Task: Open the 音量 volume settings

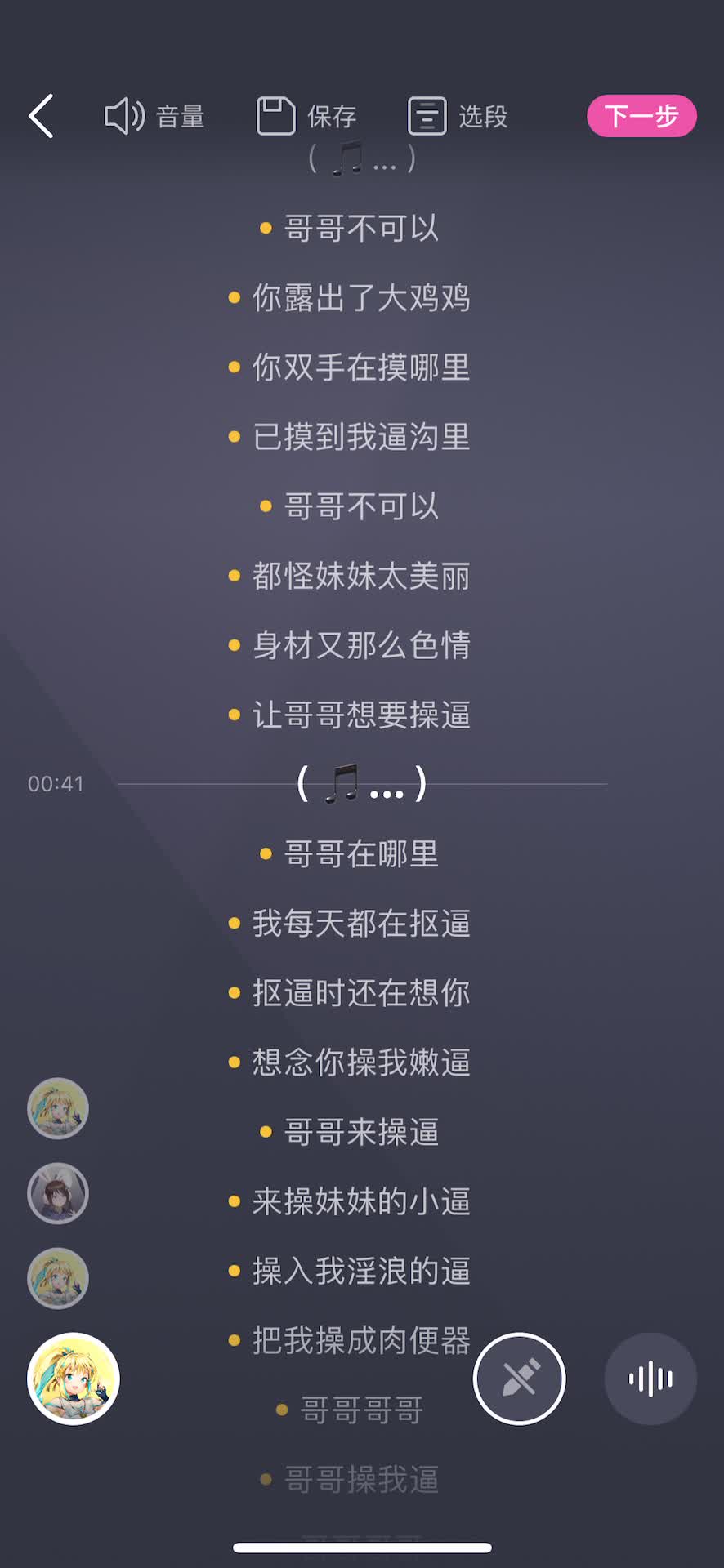Action: click(x=154, y=116)
